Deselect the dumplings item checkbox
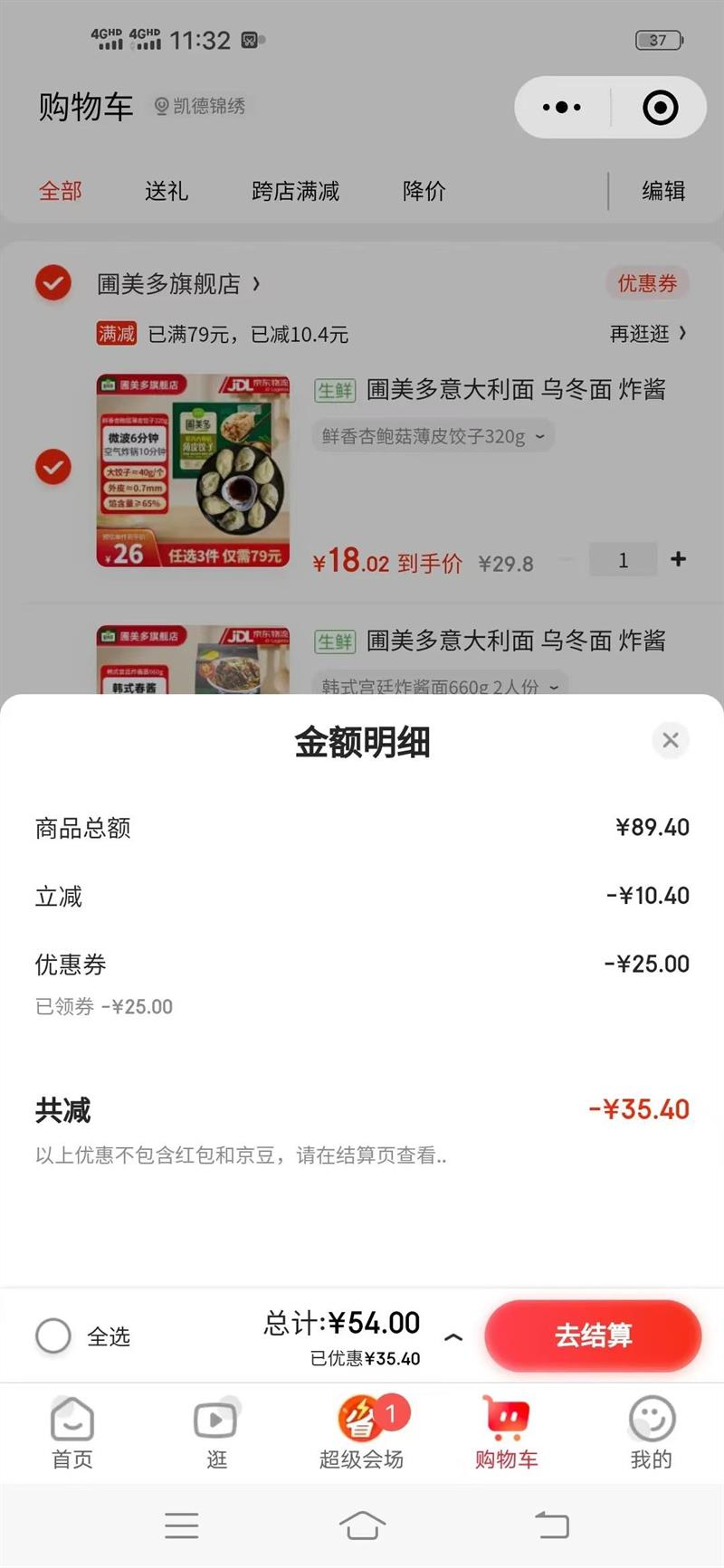This screenshot has width=724, height=1568. coord(53,468)
